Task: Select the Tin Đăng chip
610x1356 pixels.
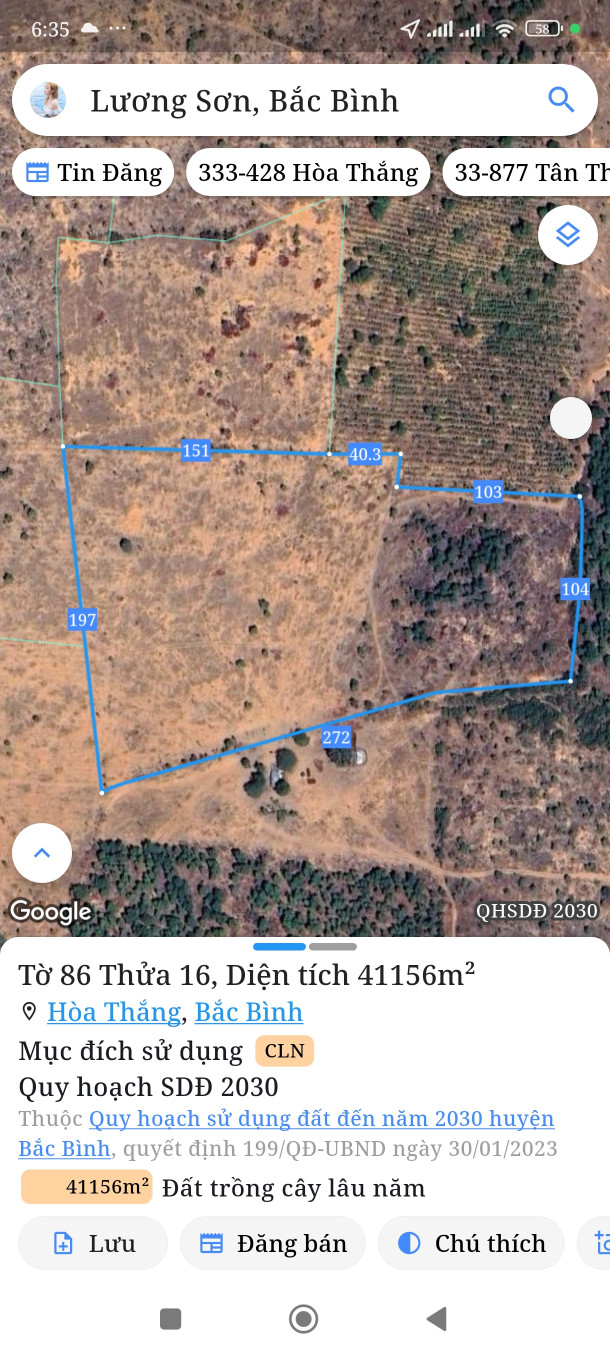Action: [93, 173]
